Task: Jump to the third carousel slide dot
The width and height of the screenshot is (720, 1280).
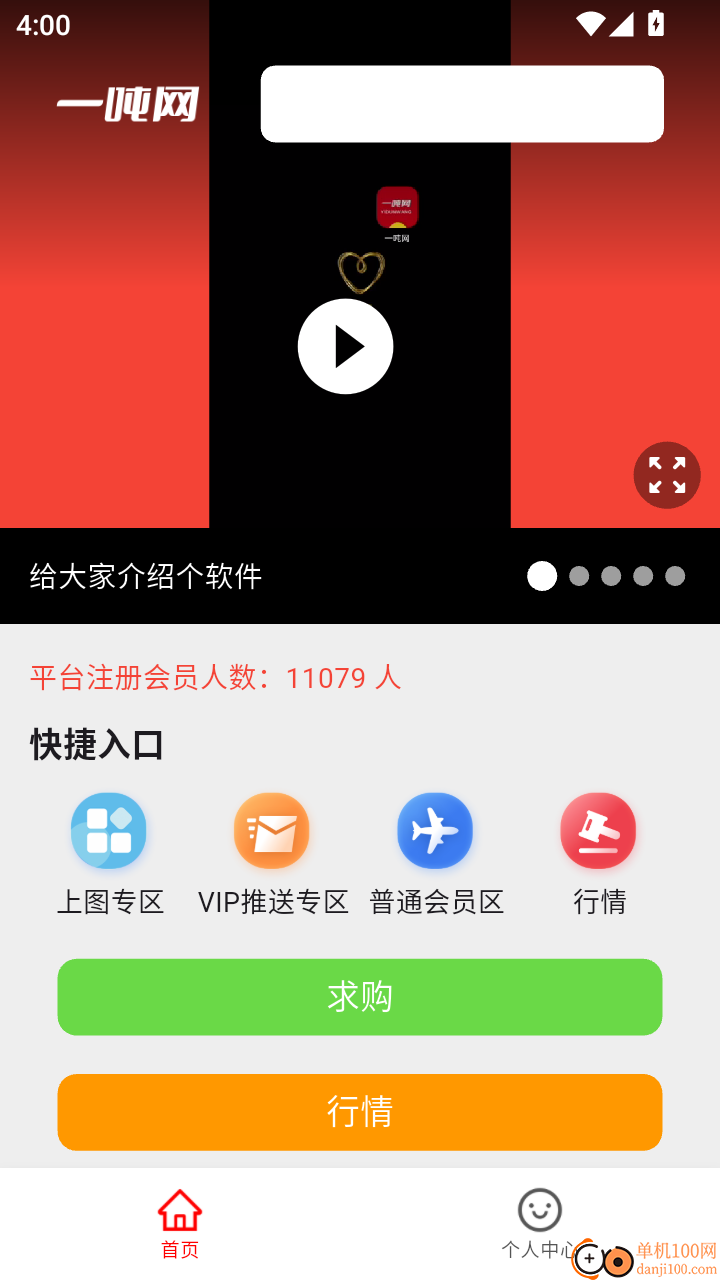Action: pyautogui.click(x=610, y=576)
